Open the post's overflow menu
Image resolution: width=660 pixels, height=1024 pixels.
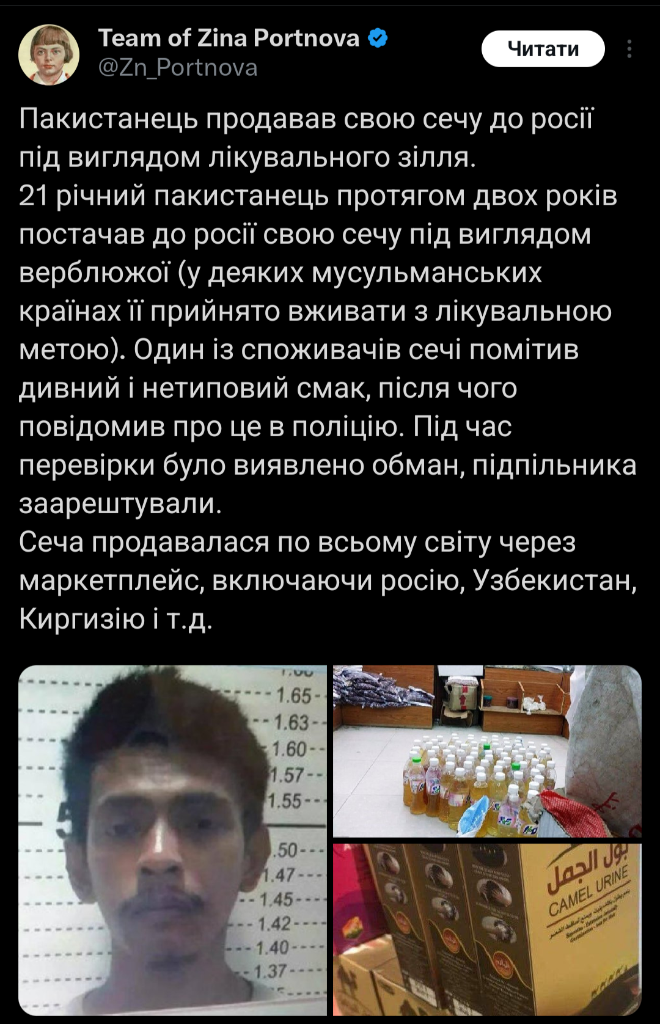pos(629,49)
